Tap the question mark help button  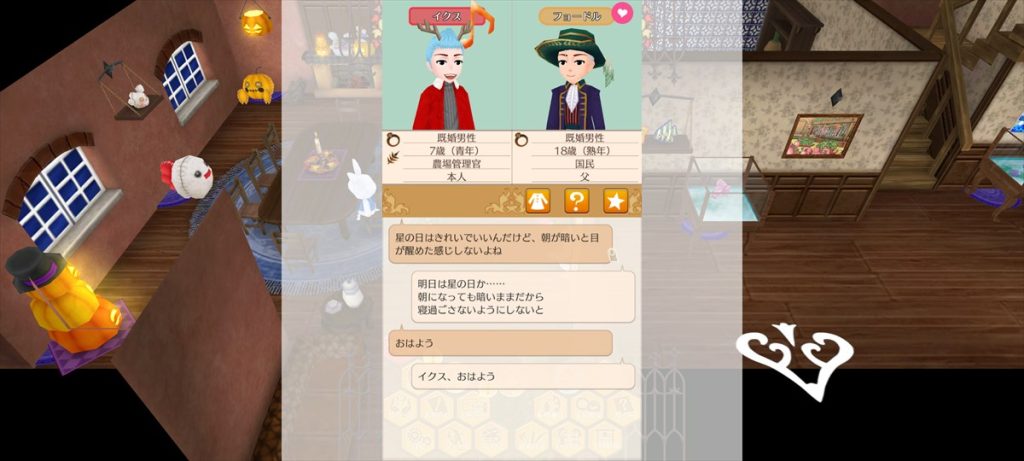click(576, 202)
